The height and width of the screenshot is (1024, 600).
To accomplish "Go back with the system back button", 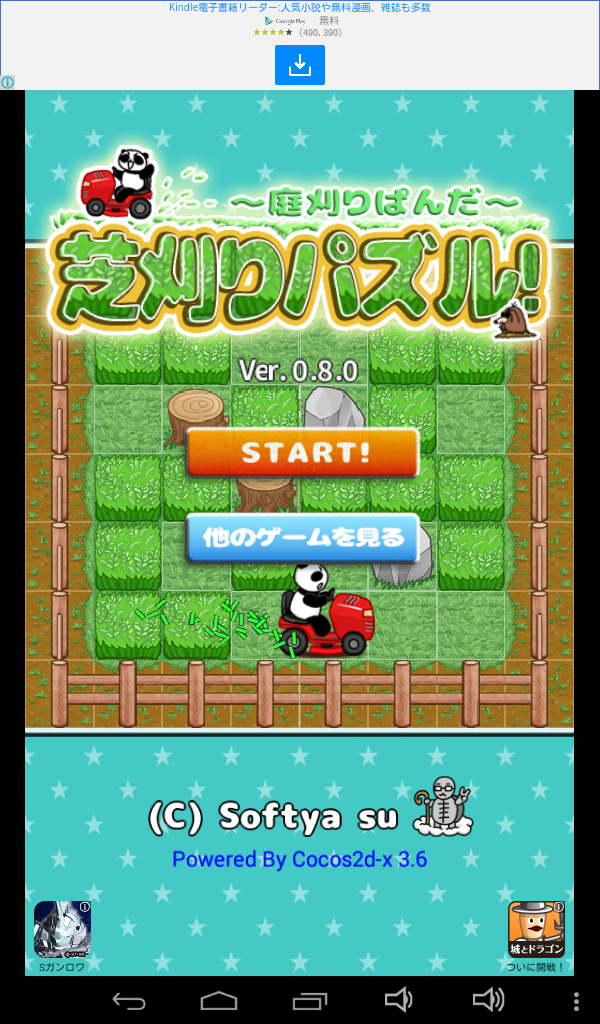I will coord(129,1000).
